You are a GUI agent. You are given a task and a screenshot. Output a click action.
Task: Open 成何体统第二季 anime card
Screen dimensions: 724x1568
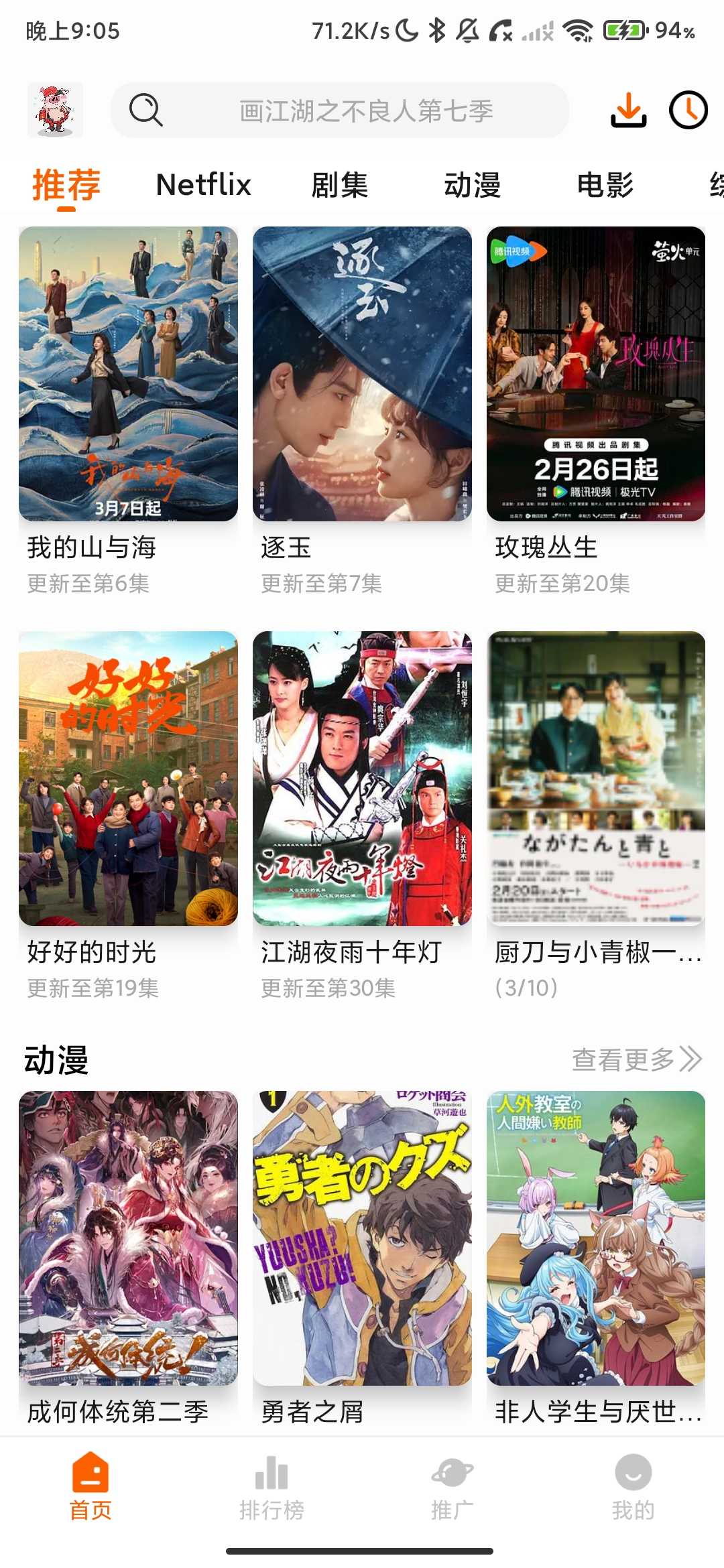[x=128, y=1260]
